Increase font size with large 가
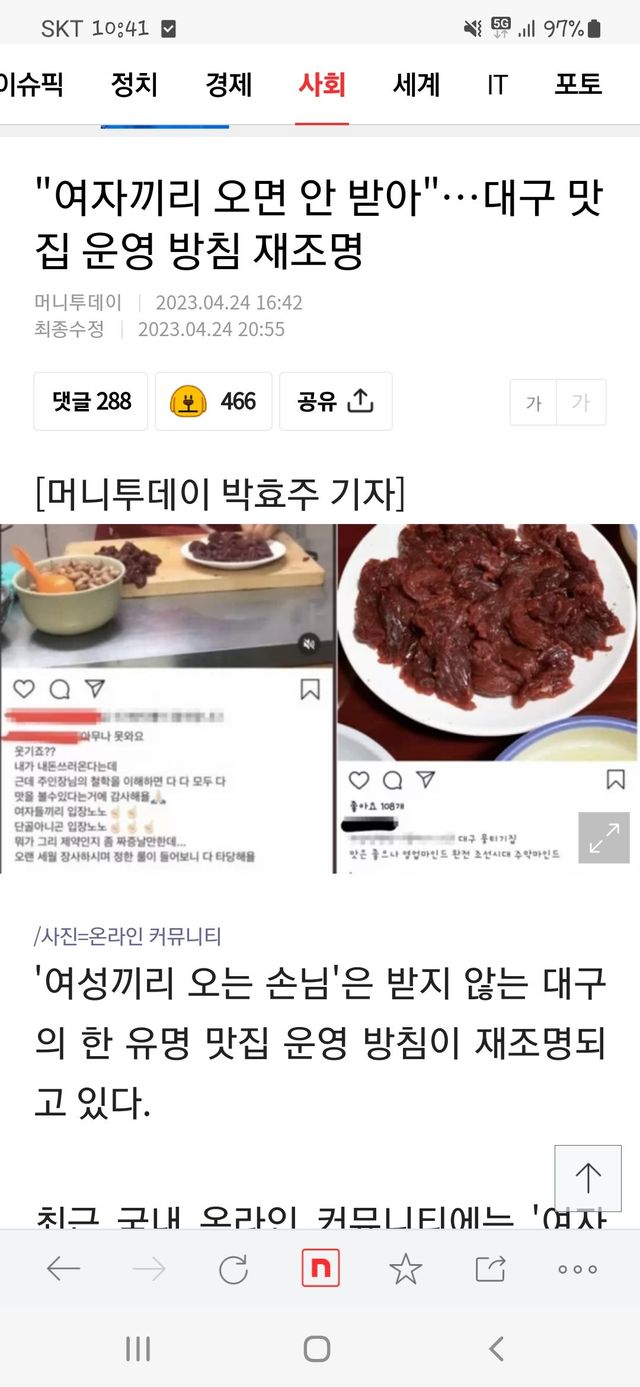The width and height of the screenshot is (640, 1387). [x=581, y=403]
